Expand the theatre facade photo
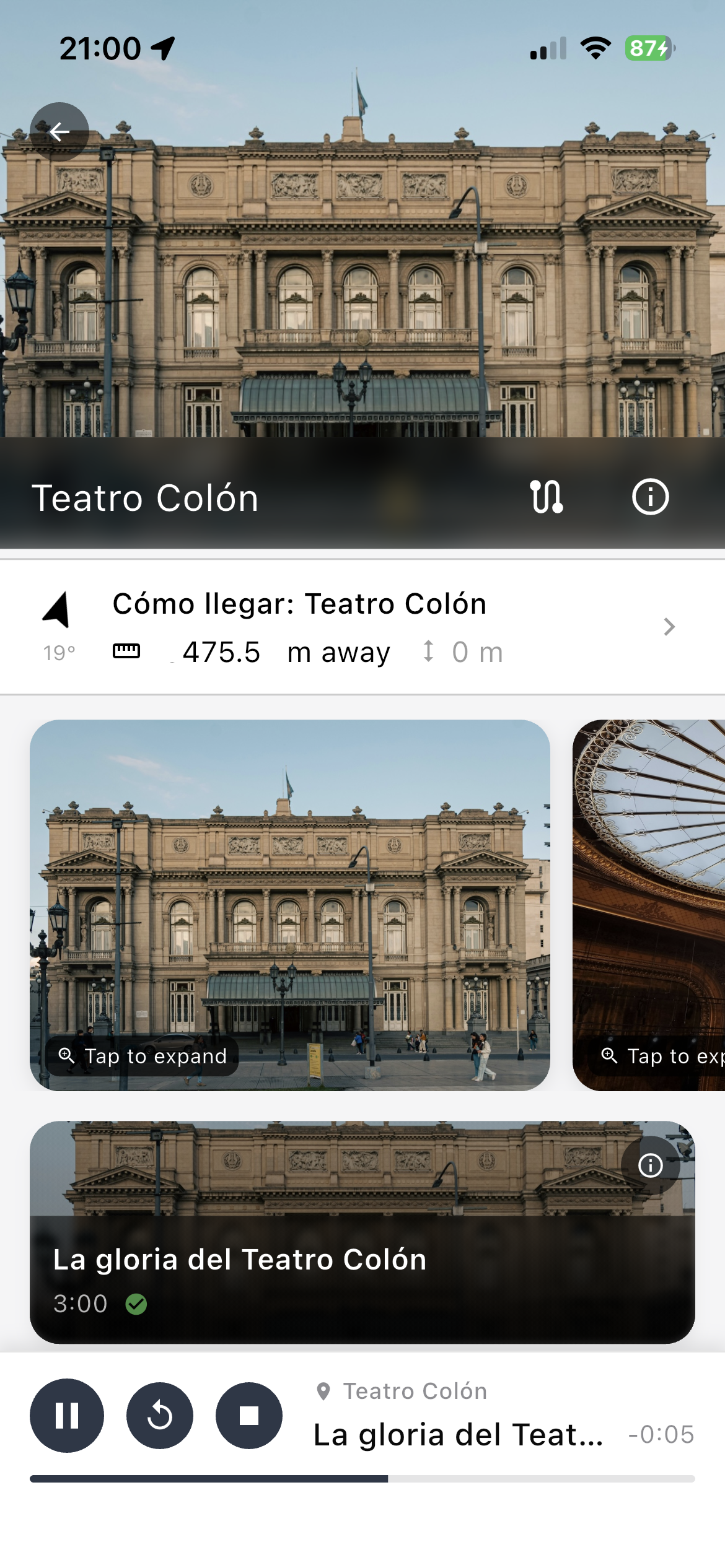725x1568 pixels. tap(290, 904)
